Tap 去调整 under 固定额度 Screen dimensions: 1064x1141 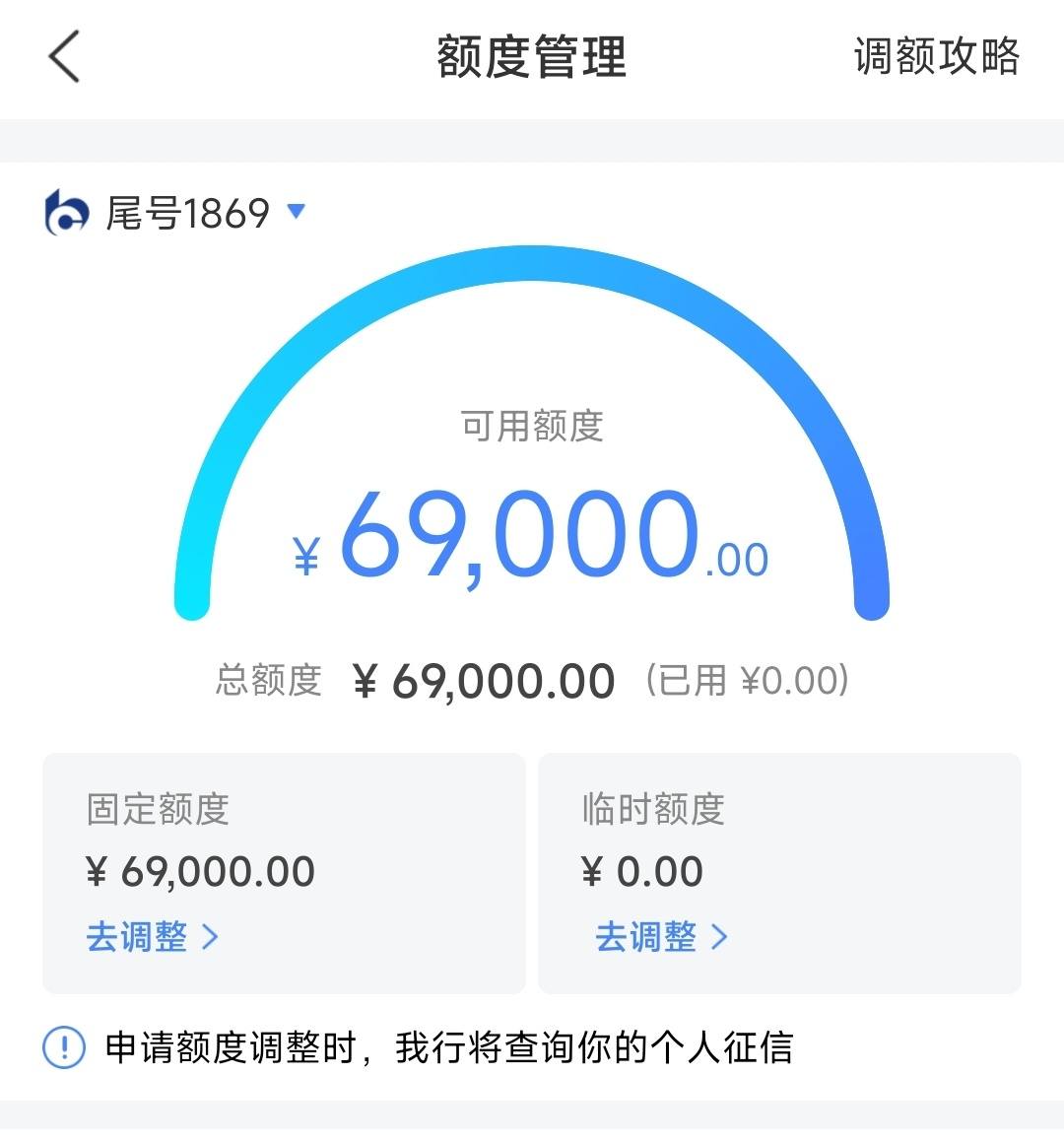coord(152,936)
